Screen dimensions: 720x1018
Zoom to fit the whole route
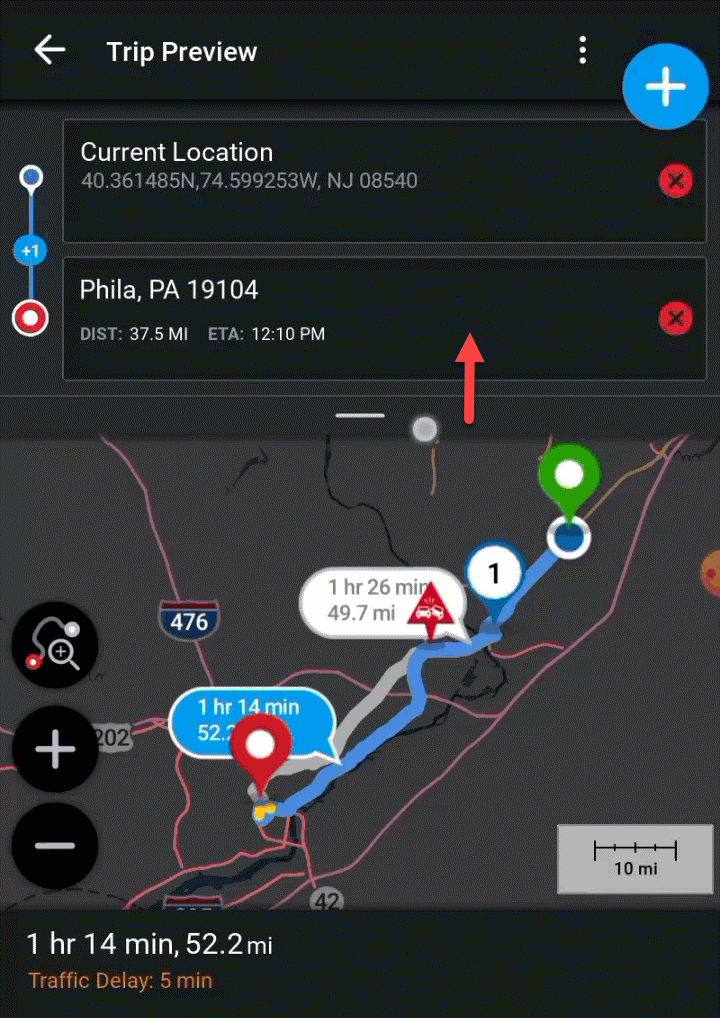(x=54, y=645)
